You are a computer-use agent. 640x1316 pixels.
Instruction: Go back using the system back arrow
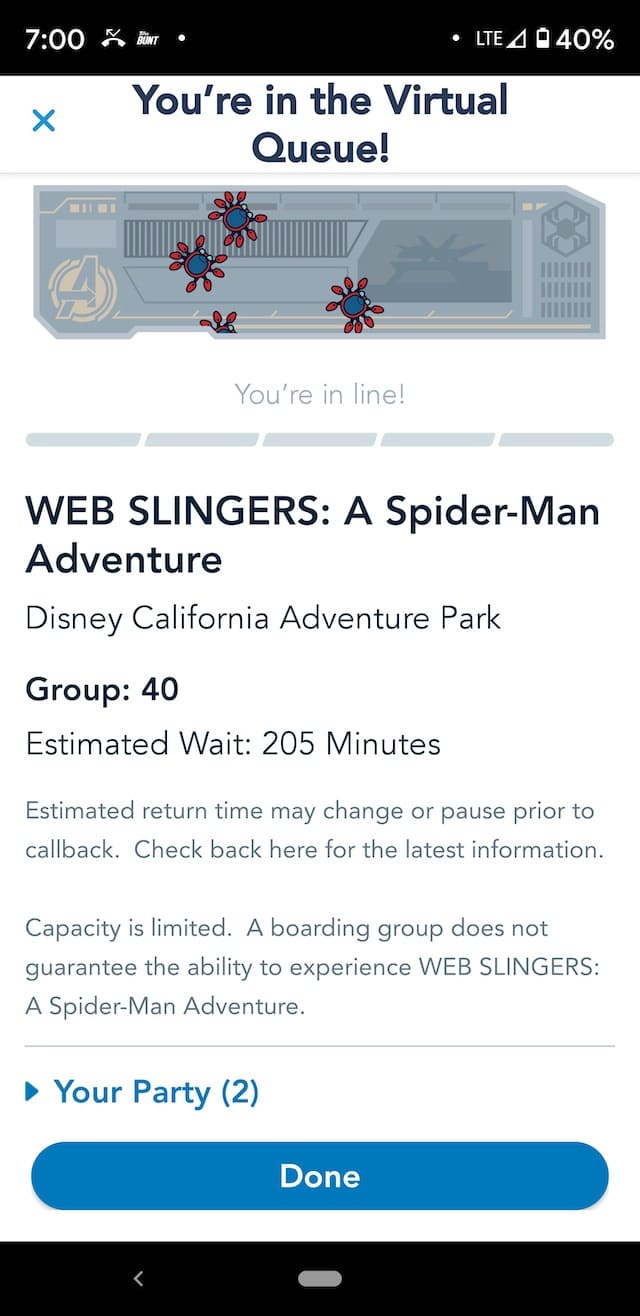tap(139, 1278)
